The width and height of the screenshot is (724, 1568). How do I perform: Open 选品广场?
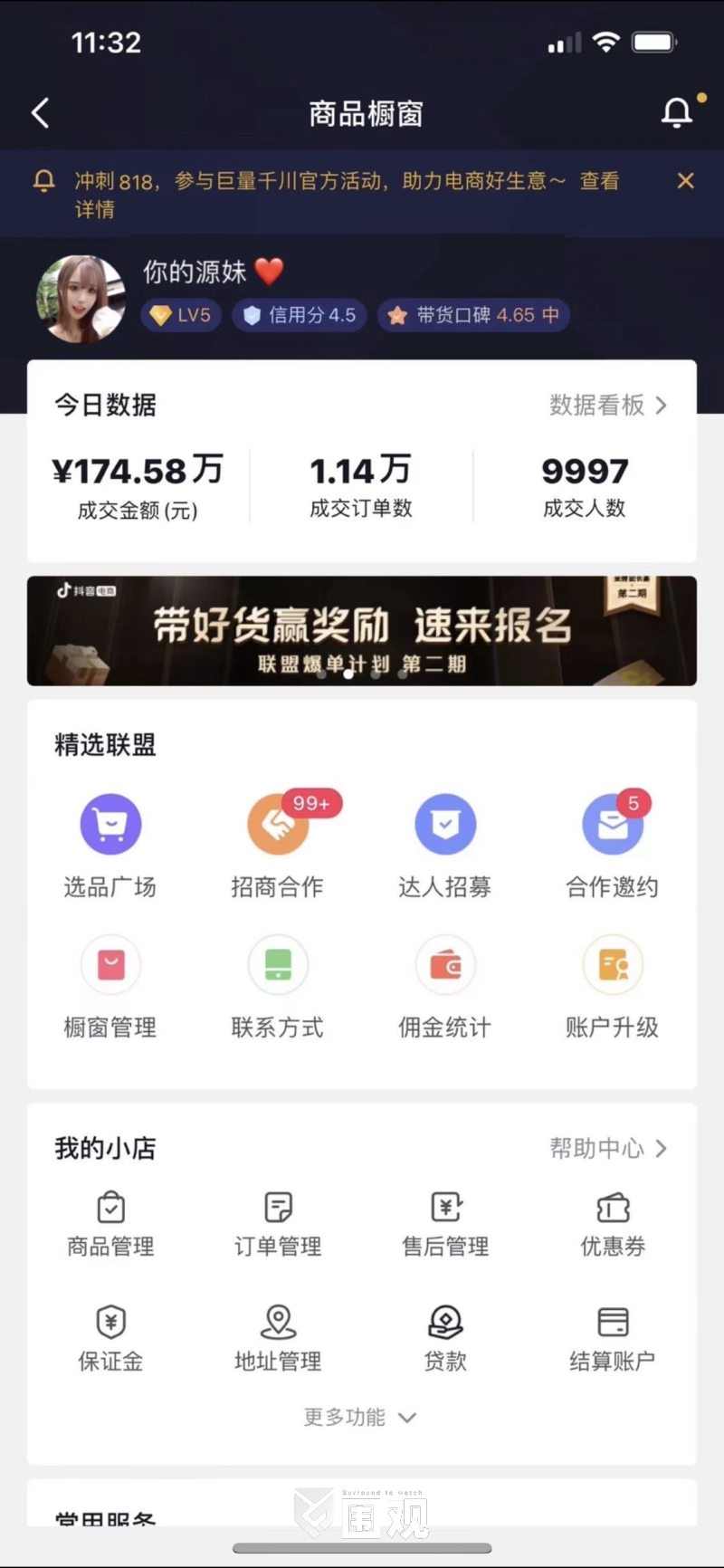tap(110, 844)
